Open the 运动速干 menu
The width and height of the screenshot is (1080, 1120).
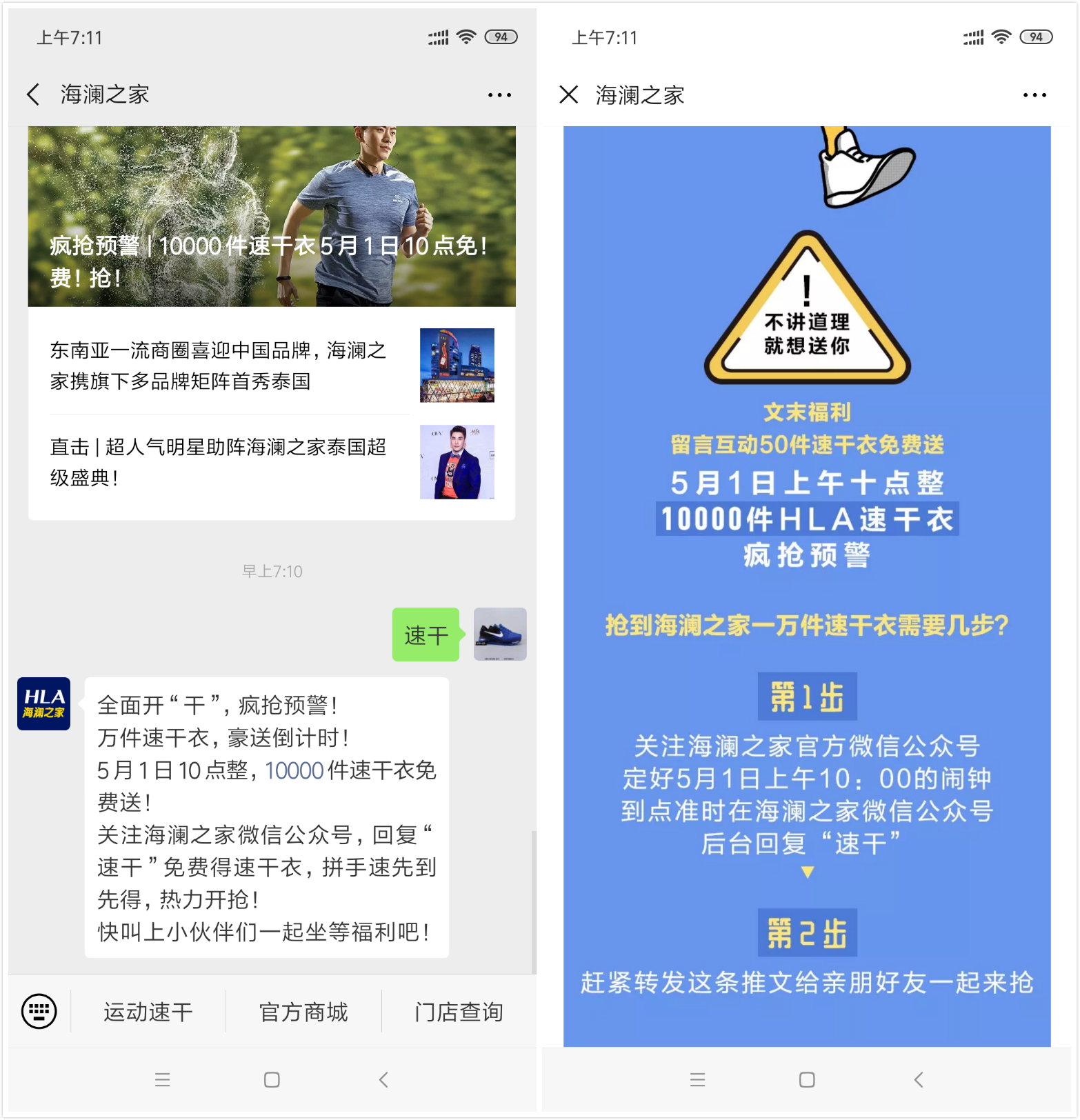[x=148, y=1012]
